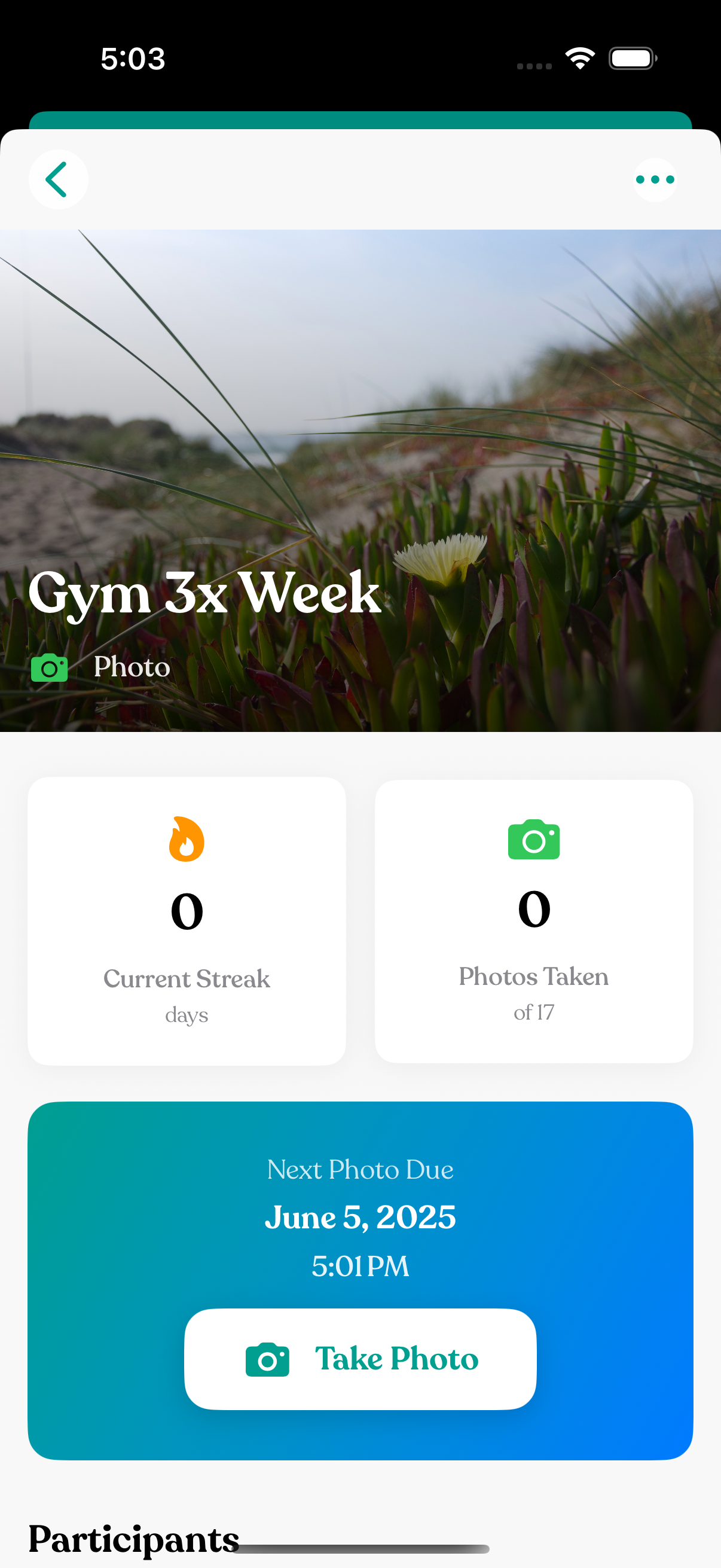Open the three-dot options menu
Viewport: 721px width, 1568px height.
pos(655,179)
